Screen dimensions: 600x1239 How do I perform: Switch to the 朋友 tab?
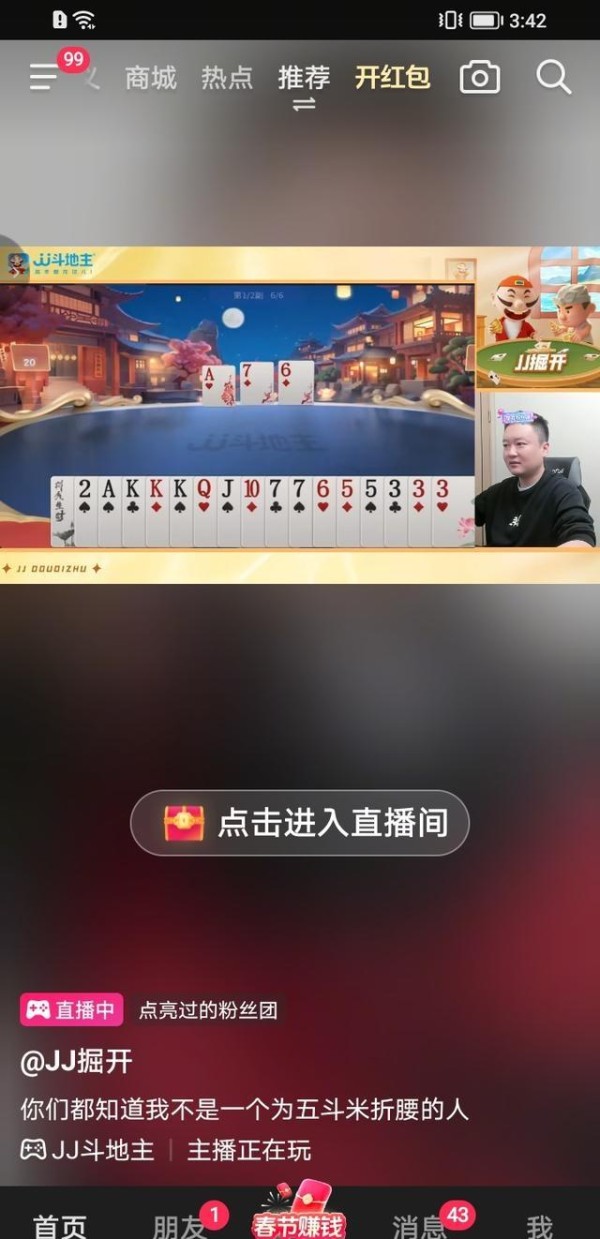(178, 1225)
